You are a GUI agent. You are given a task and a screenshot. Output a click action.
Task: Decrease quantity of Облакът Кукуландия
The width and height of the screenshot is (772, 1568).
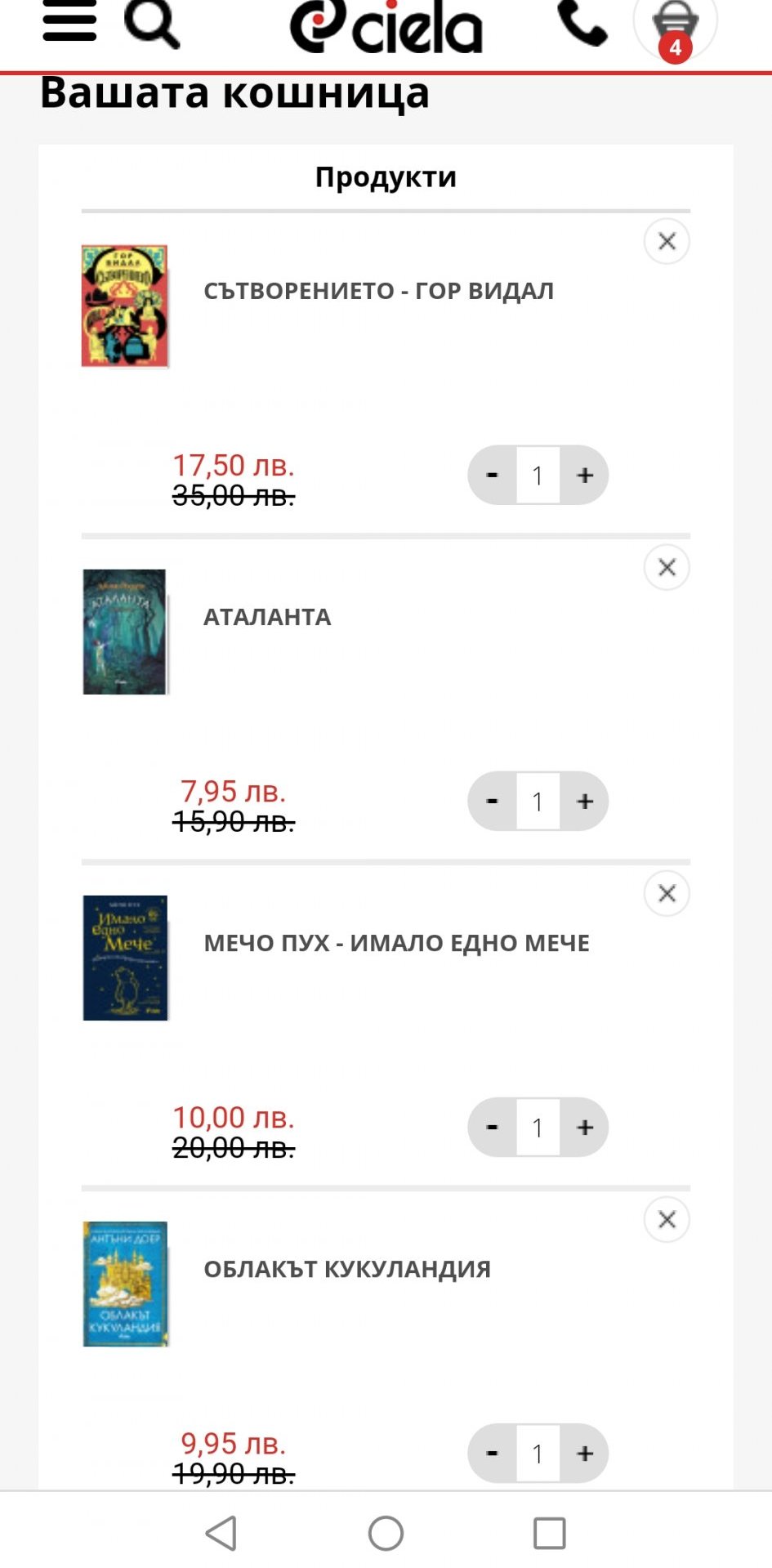[x=492, y=1454]
